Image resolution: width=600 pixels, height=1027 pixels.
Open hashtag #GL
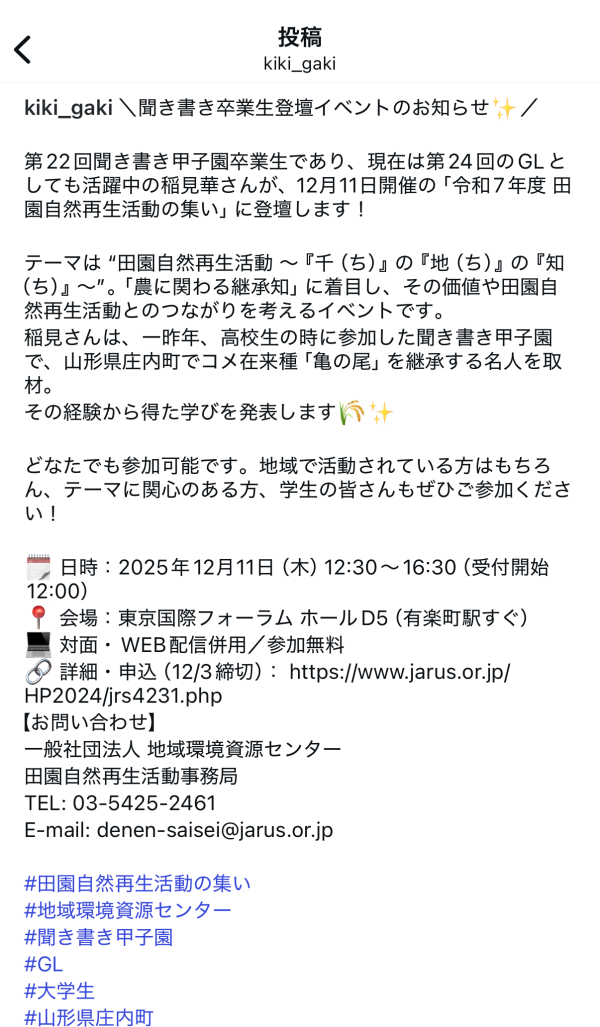pyautogui.click(x=44, y=964)
